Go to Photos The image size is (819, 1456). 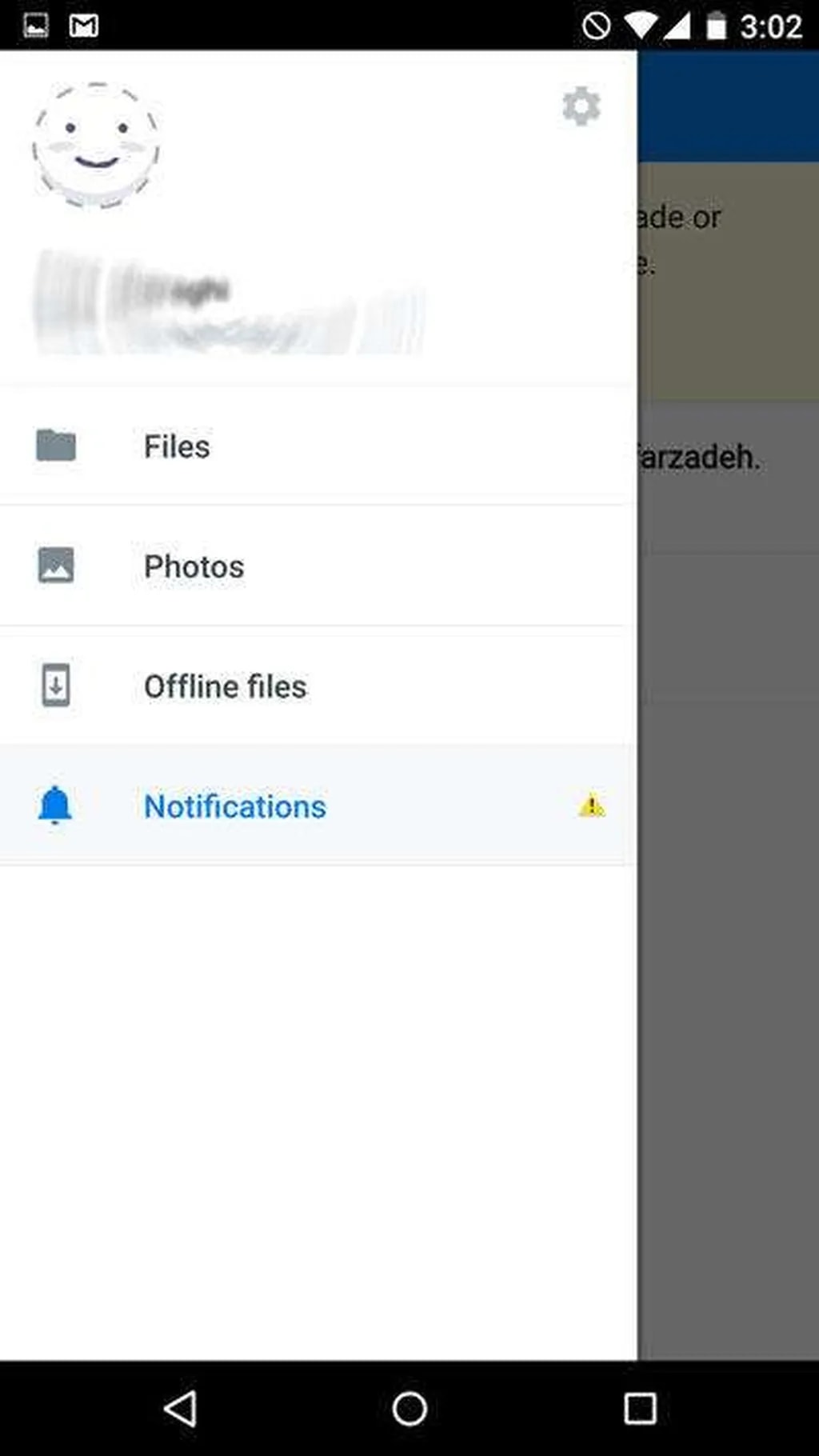point(194,566)
